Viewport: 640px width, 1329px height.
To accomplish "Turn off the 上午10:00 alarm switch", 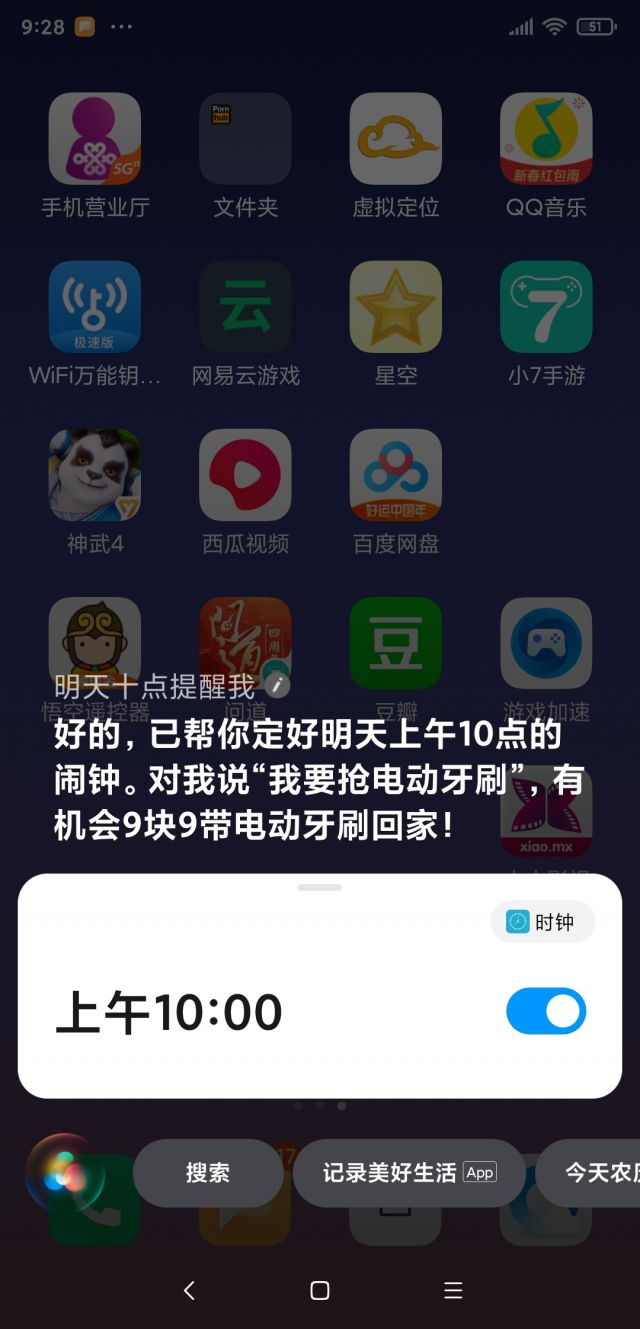I will point(546,1011).
